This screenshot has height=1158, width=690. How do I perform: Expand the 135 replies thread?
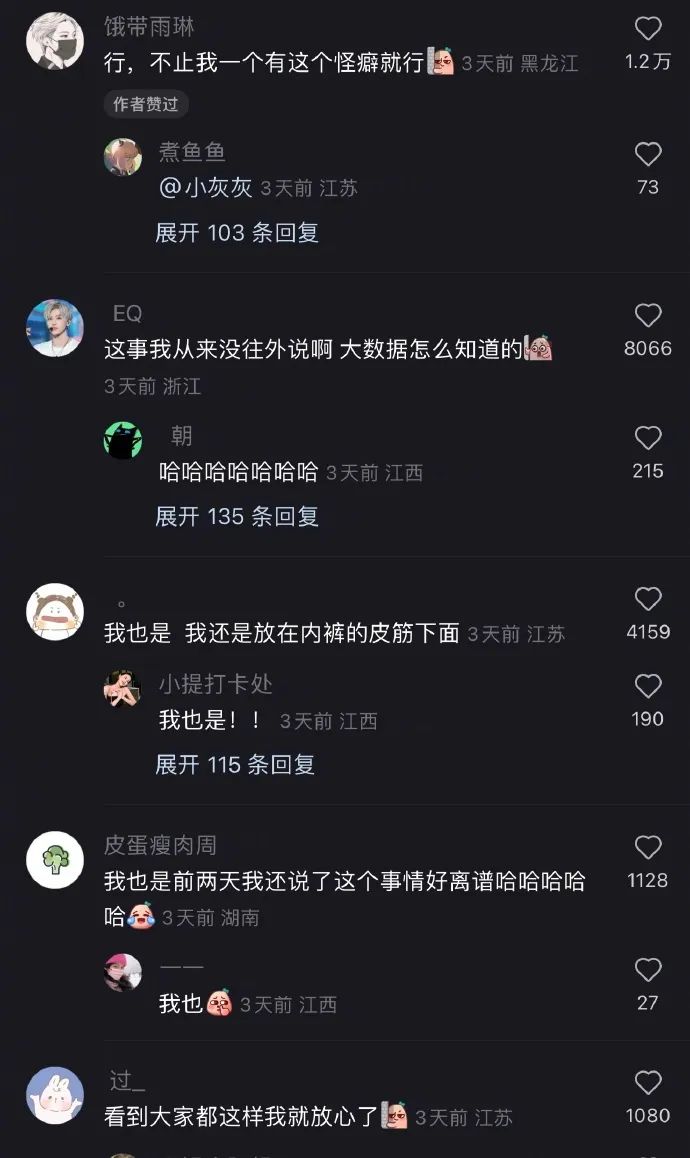coord(237,517)
